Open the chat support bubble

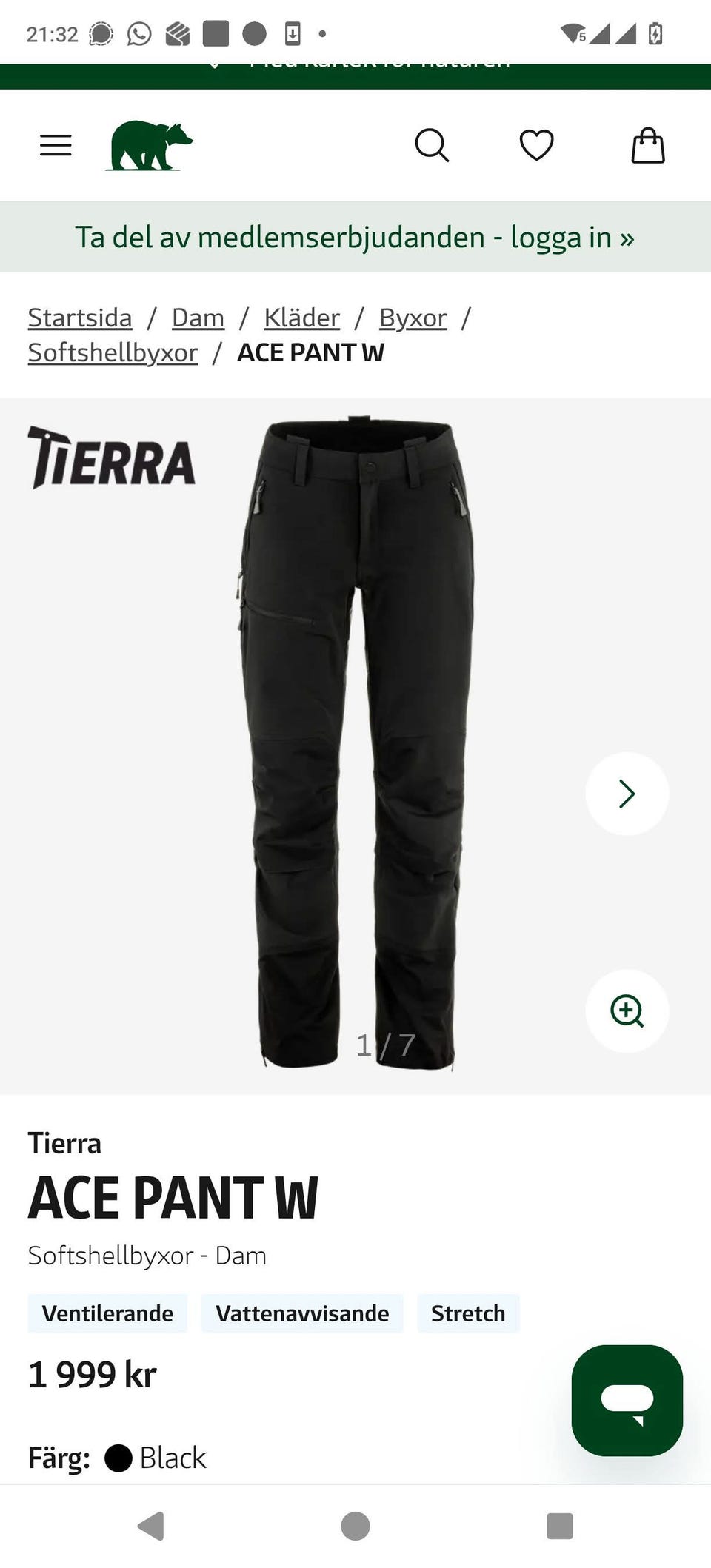(x=627, y=1400)
